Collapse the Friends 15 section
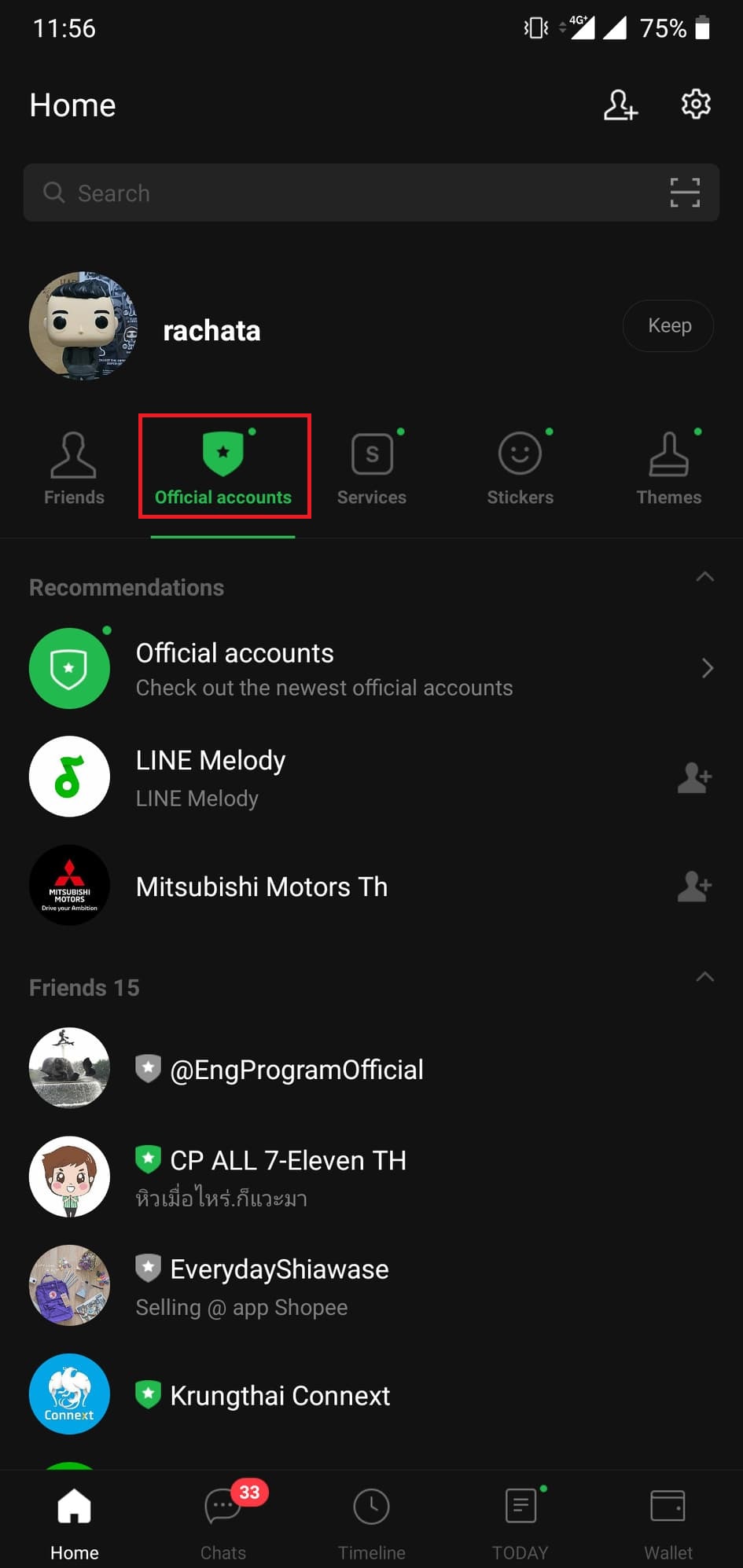This screenshot has width=743, height=1568. point(704,977)
